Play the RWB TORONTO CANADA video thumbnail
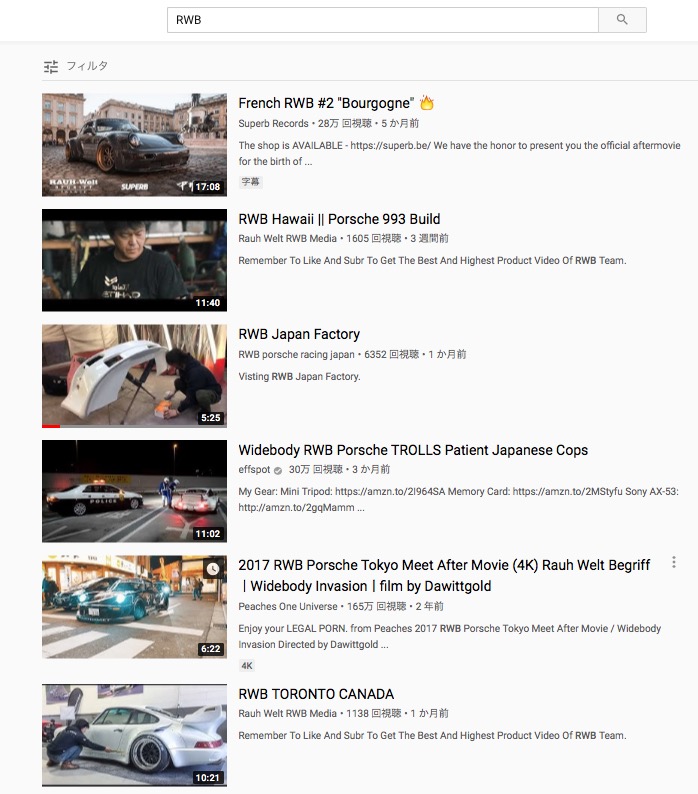698x794 pixels. [x=134, y=735]
